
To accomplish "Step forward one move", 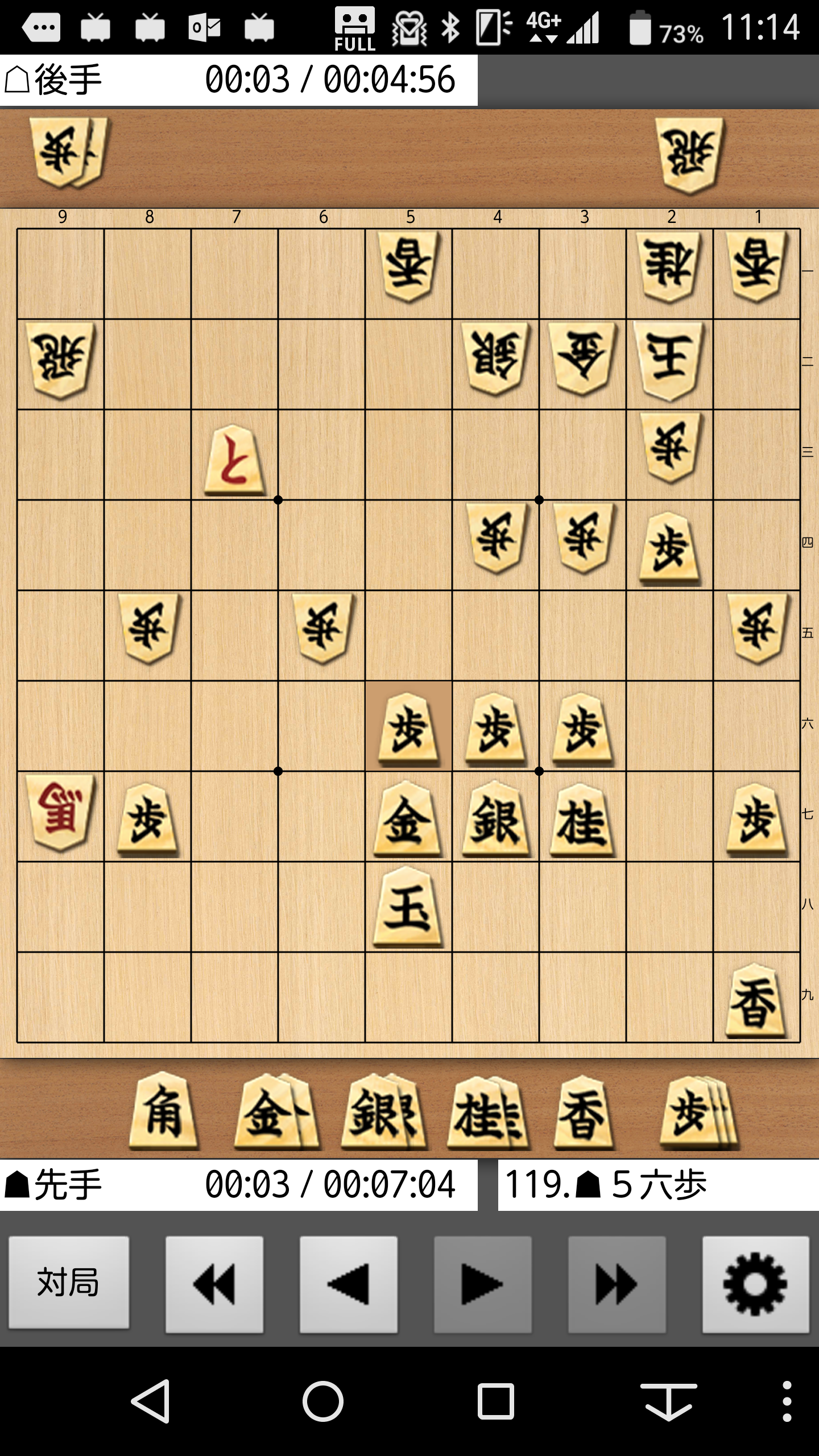I will pyautogui.click(x=482, y=1284).
